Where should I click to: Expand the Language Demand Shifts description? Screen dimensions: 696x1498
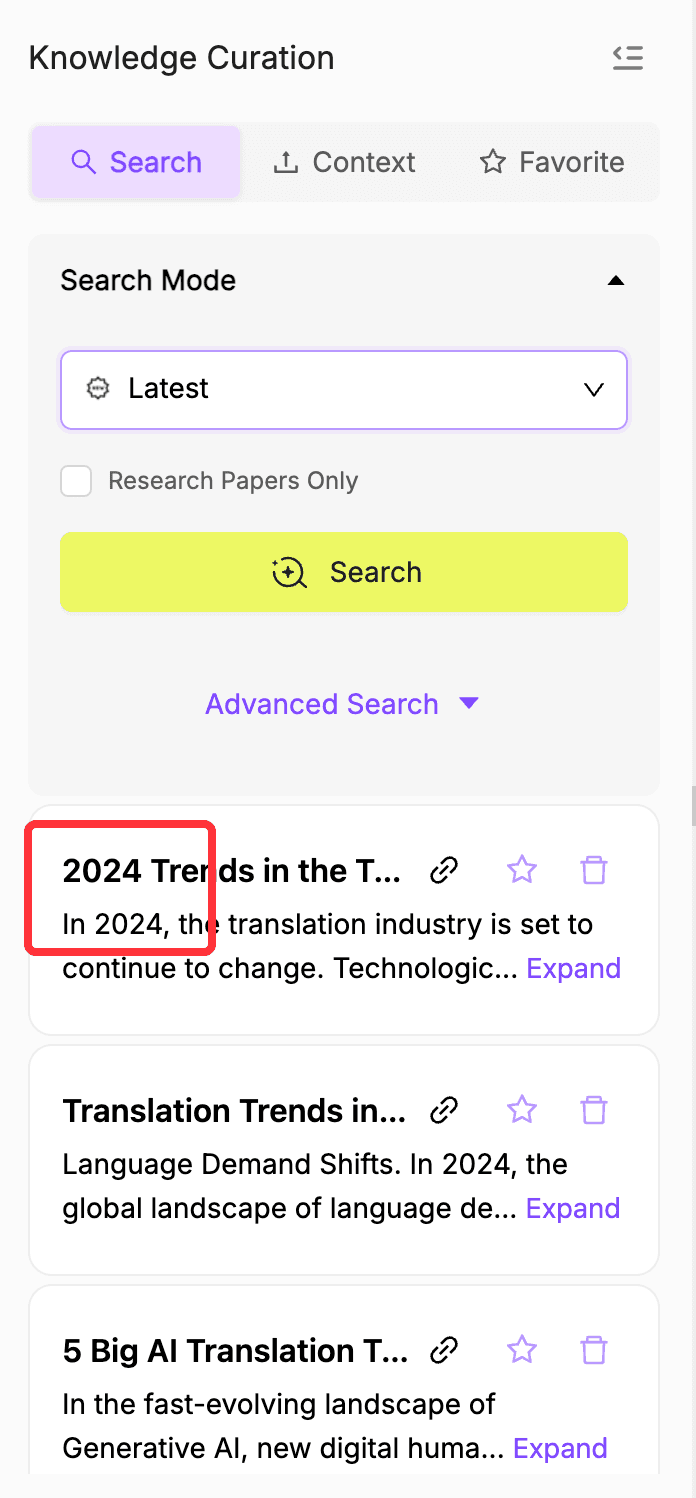point(573,1208)
